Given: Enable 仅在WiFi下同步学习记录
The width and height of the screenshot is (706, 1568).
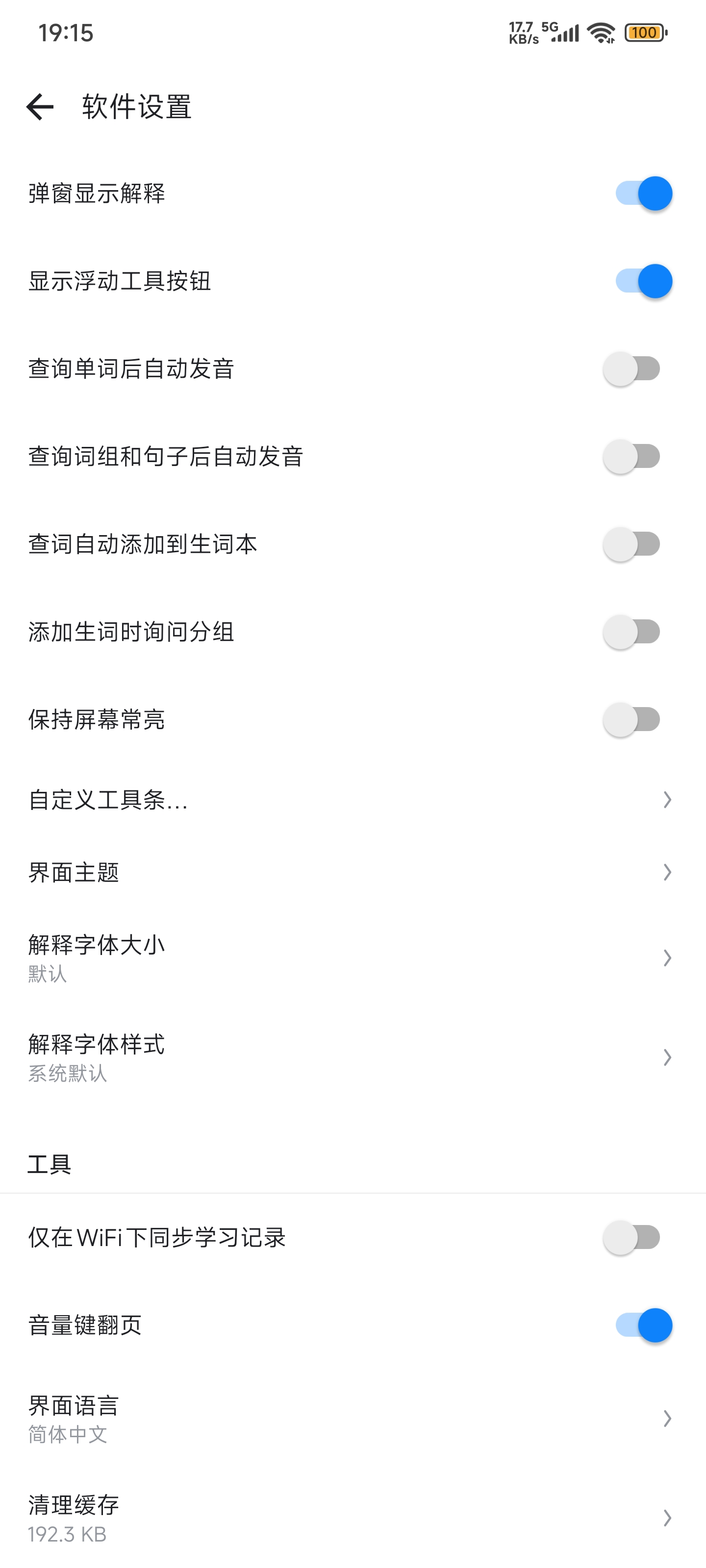Looking at the screenshot, I should [x=632, y=1237].
